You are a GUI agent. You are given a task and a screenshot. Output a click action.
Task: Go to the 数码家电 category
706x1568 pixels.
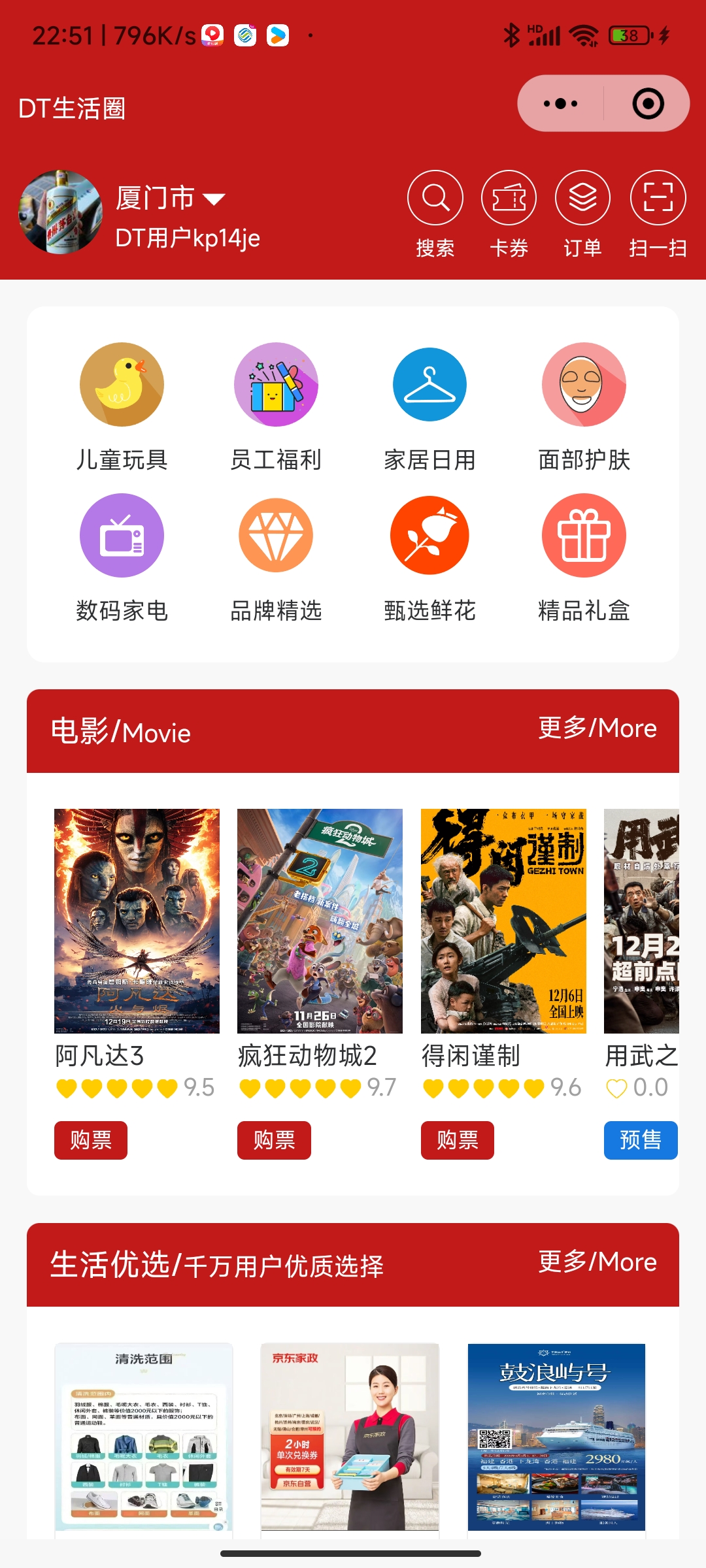[x=122, y=536]
